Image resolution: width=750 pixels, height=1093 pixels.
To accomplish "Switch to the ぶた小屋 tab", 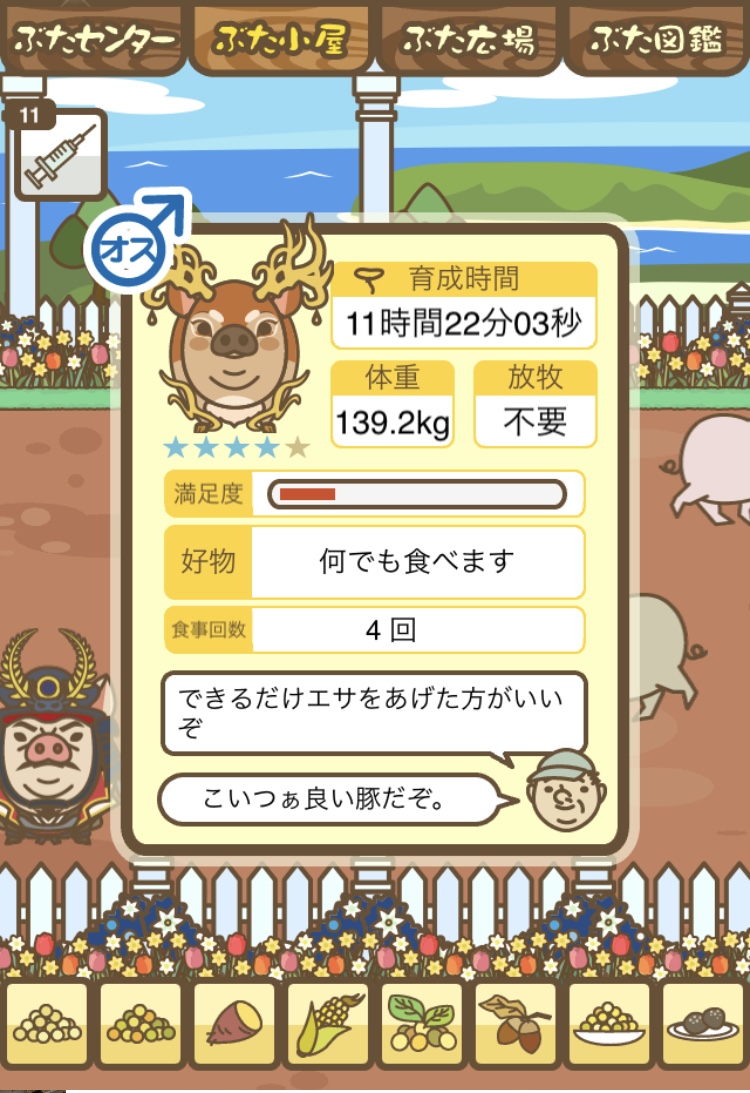I will [280, 39].
